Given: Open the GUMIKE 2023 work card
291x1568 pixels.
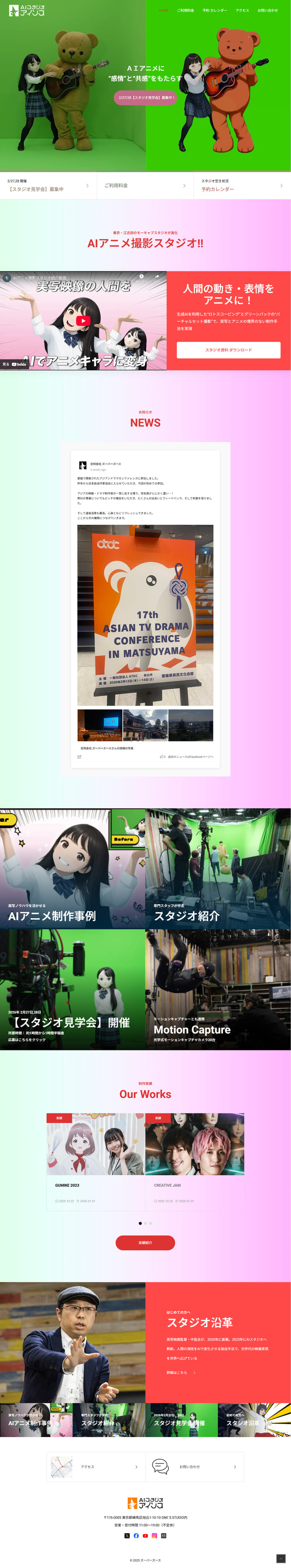Looking at the screenshot, I should (96, 1159).
